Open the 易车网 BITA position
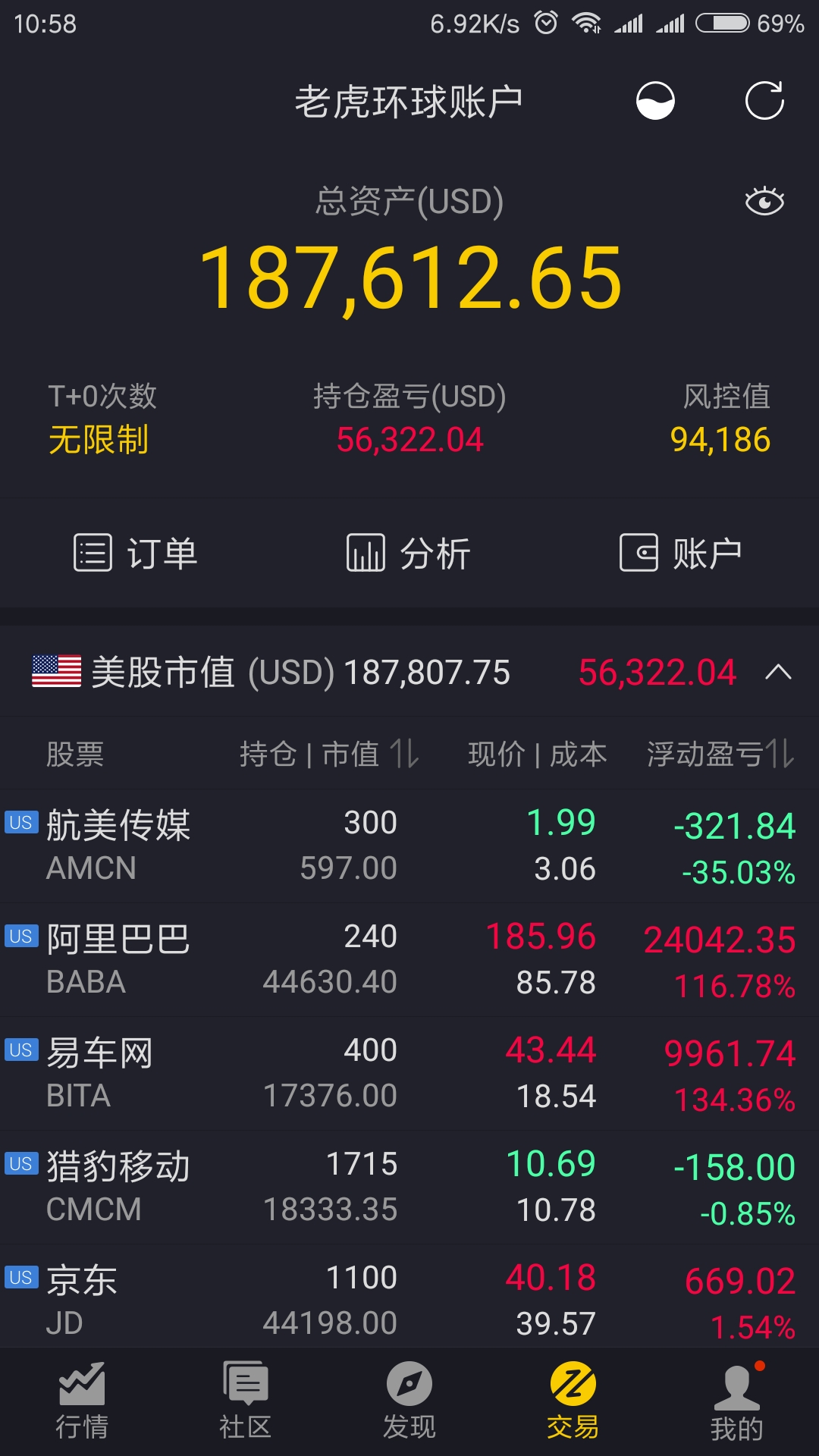This screenshot has width=819, height=1456. [409, 1074]
